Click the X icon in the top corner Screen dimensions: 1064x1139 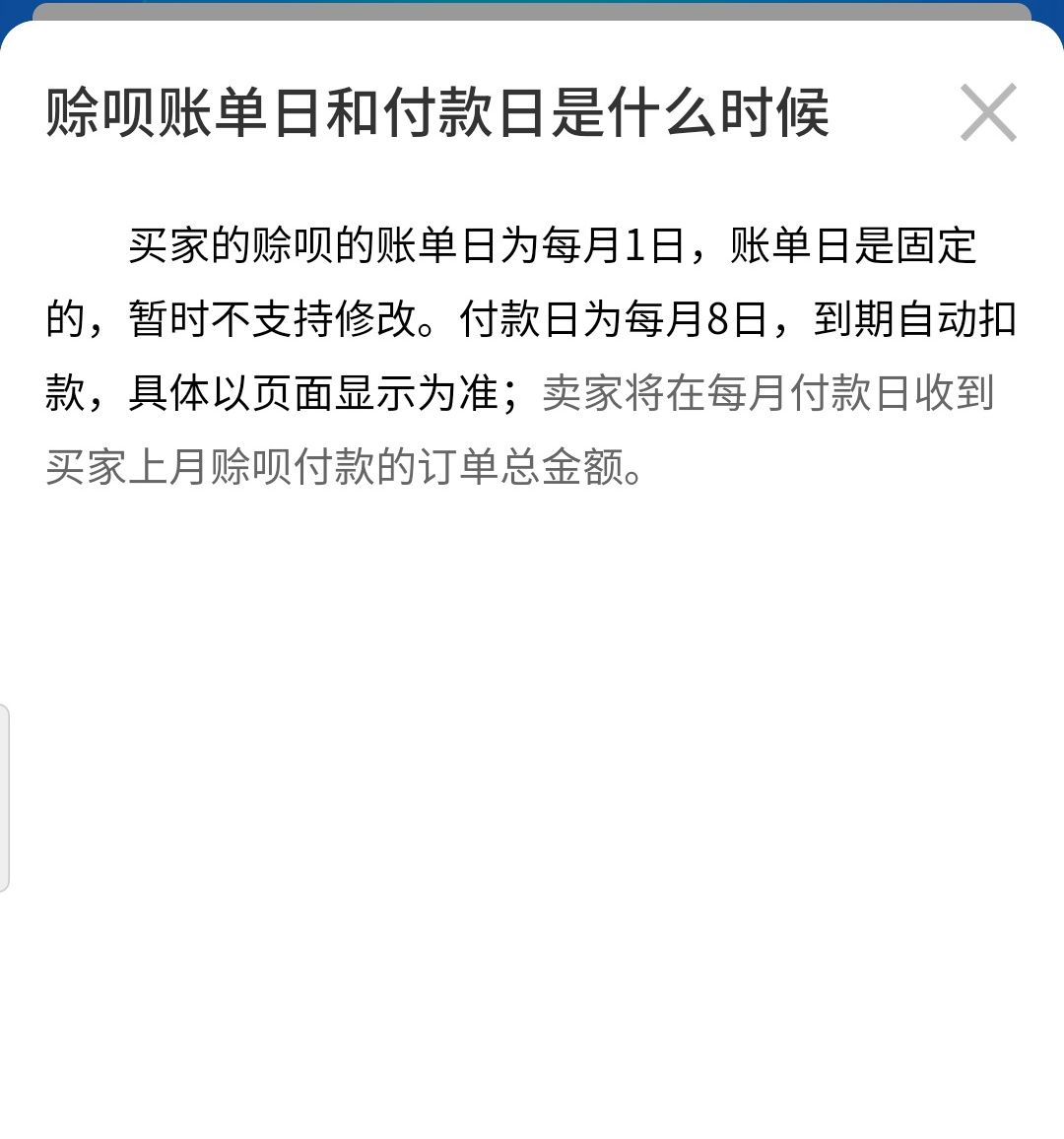(989, 112)
